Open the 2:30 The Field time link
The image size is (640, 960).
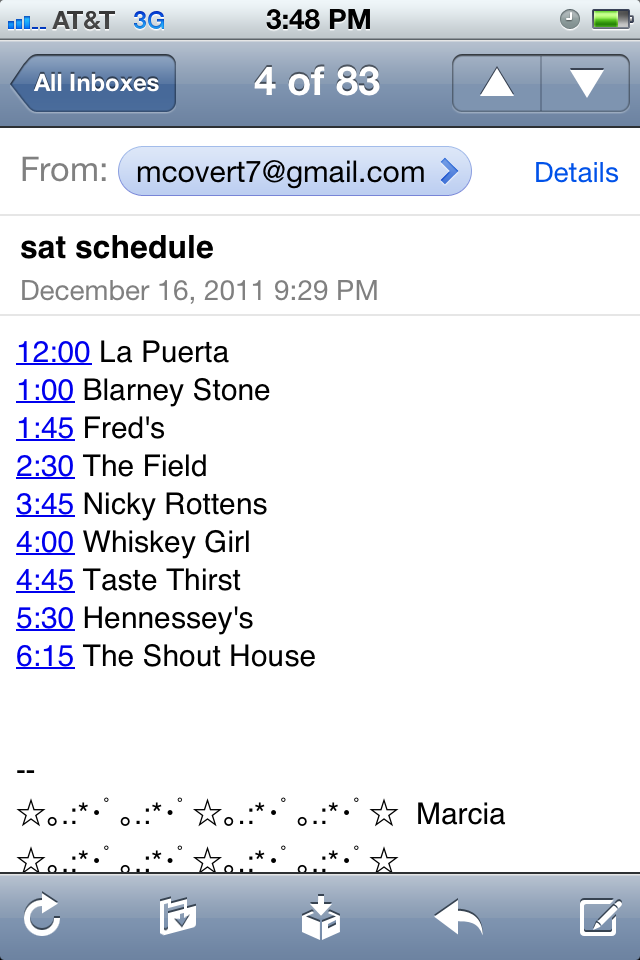click(45, 466)
